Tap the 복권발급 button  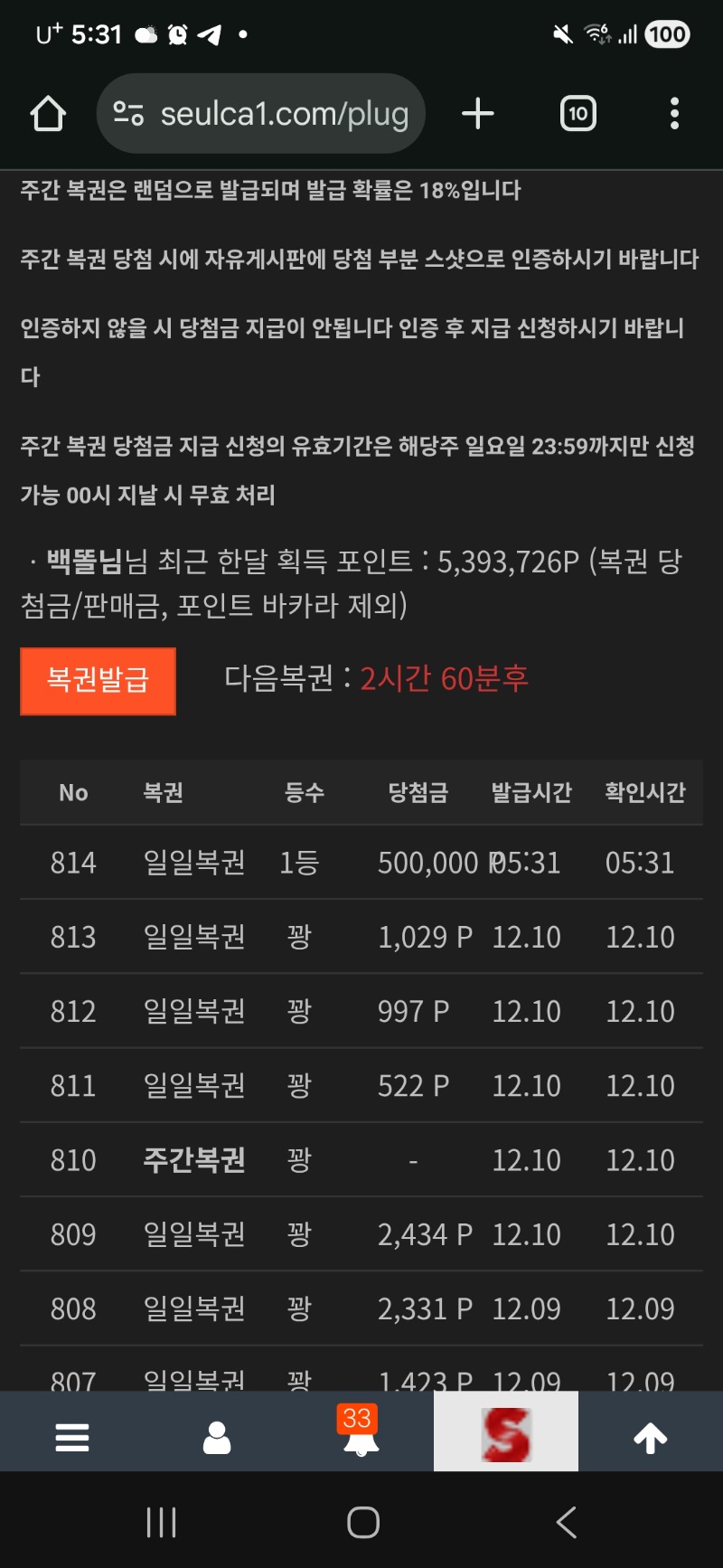click(x=98, y=681)
